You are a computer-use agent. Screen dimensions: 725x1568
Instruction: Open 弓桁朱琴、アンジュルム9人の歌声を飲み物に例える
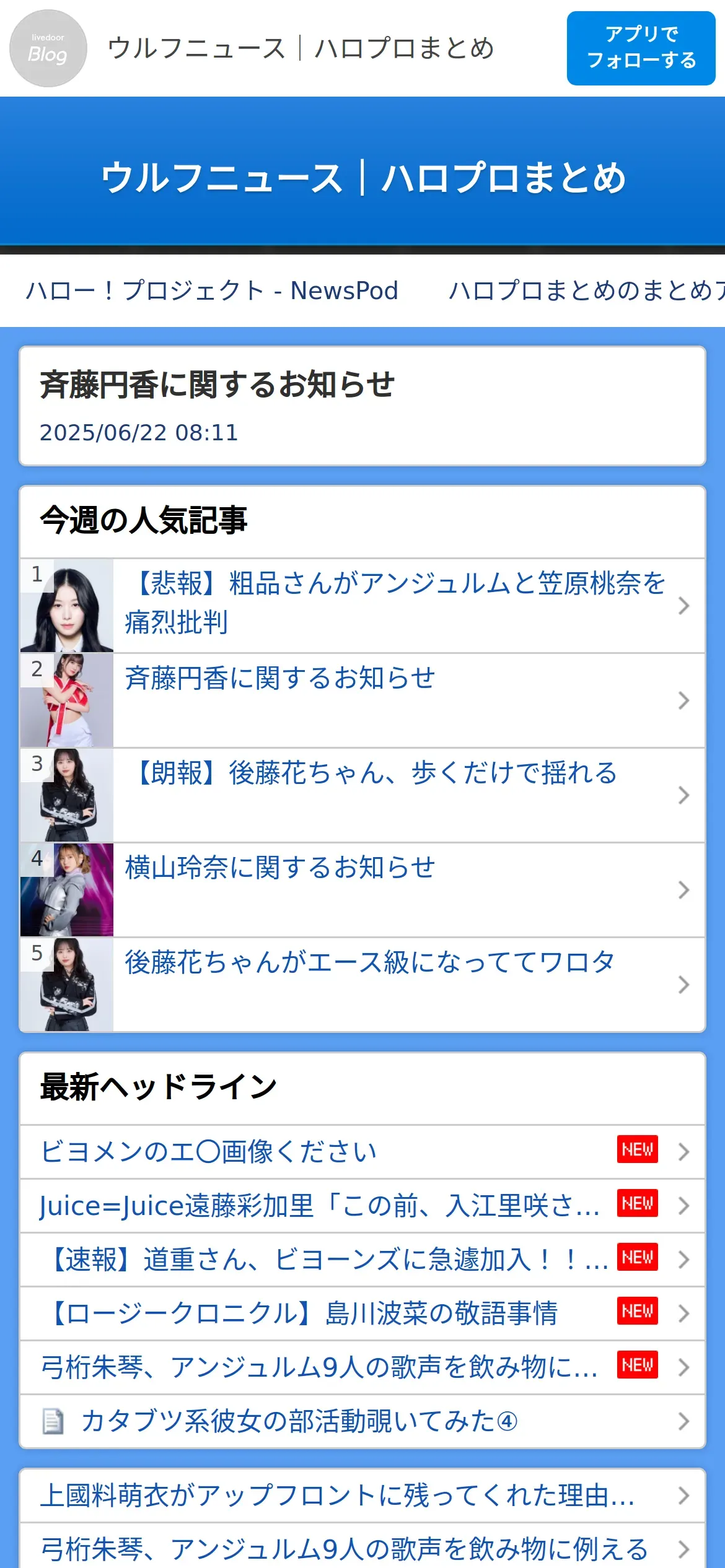point(345,1549)
